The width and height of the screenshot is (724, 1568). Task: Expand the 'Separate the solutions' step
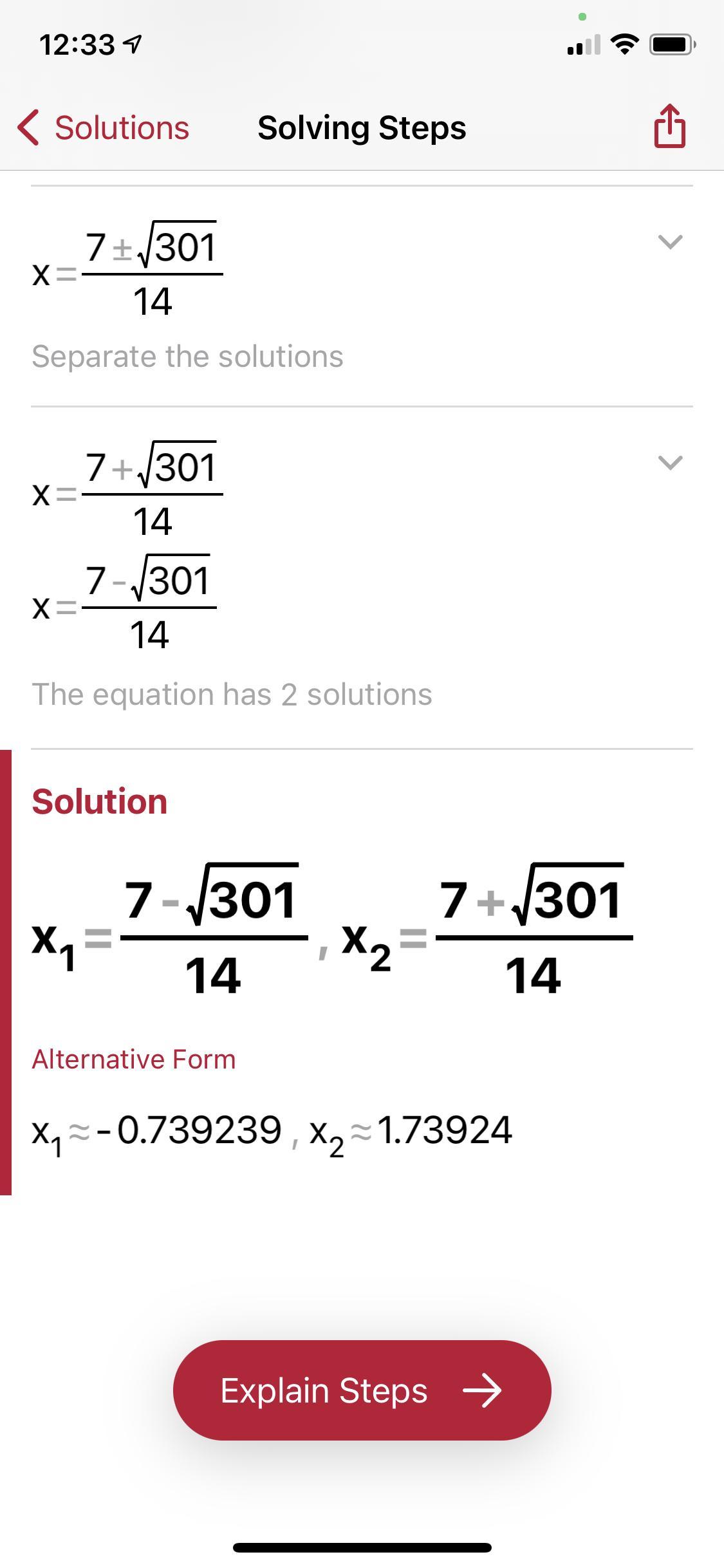[x=670, y=242]
